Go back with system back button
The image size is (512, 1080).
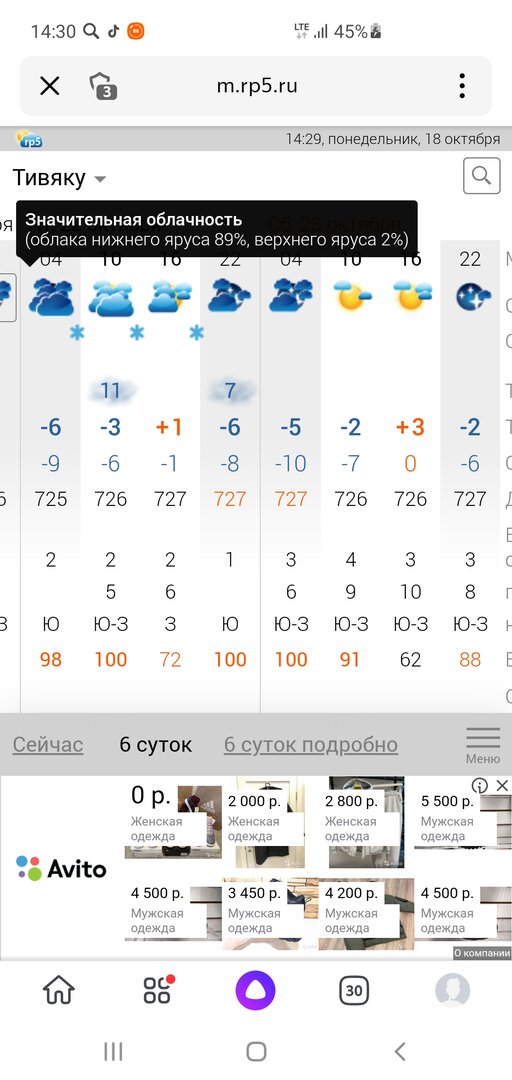400,1051
